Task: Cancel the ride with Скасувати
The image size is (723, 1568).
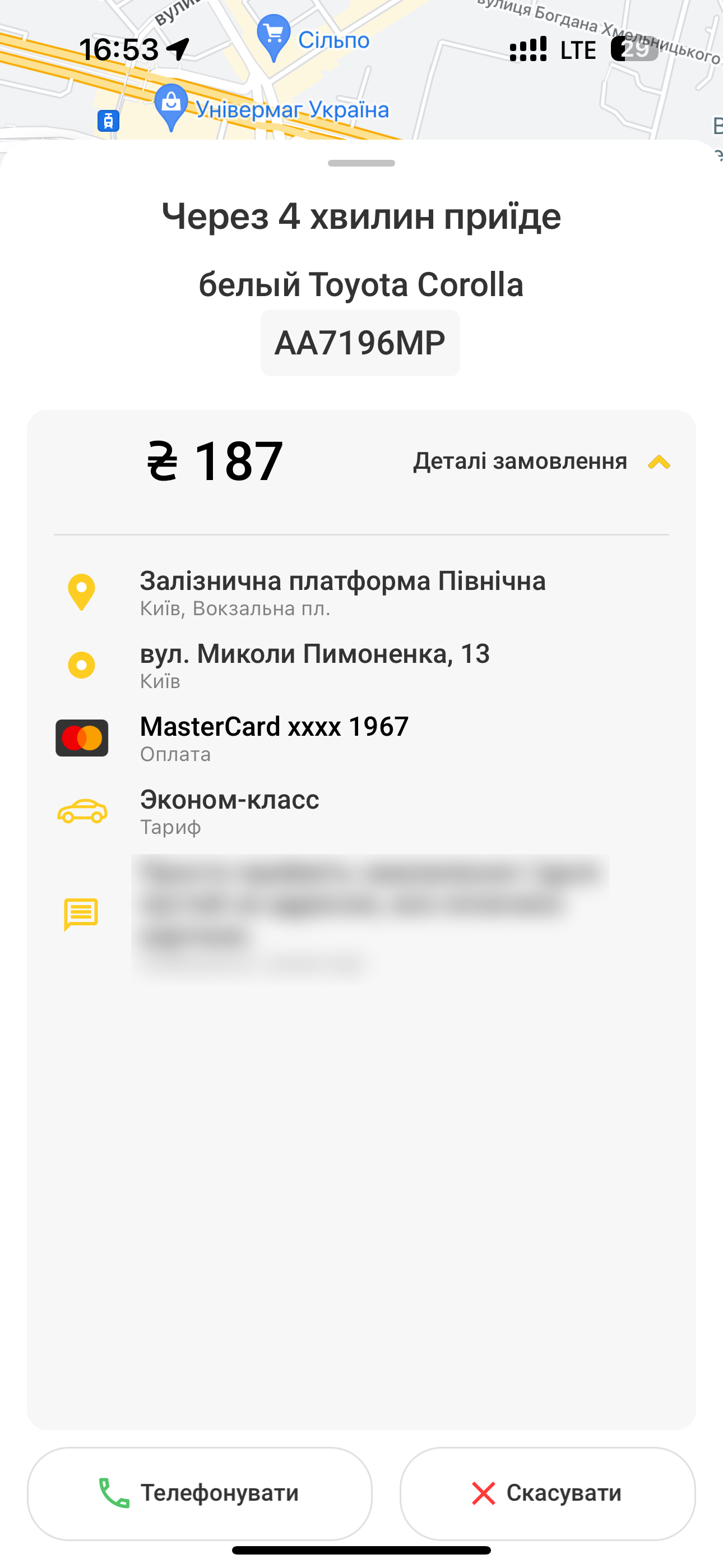Action: (x=547, y=1493)
